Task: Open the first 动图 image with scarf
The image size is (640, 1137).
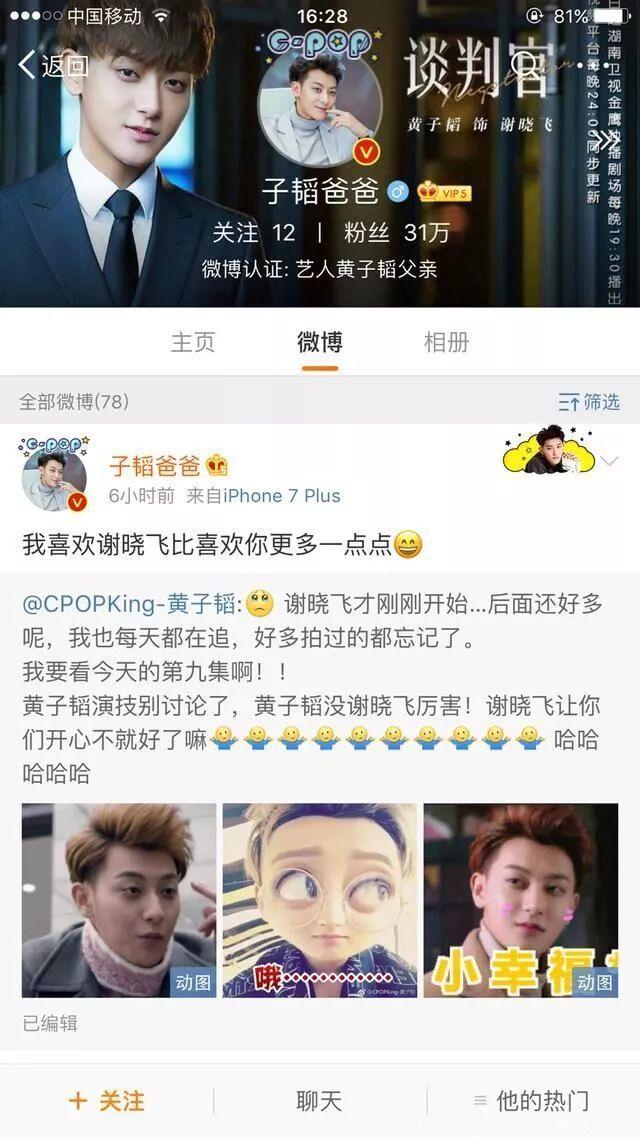Action: click(119, 900)
